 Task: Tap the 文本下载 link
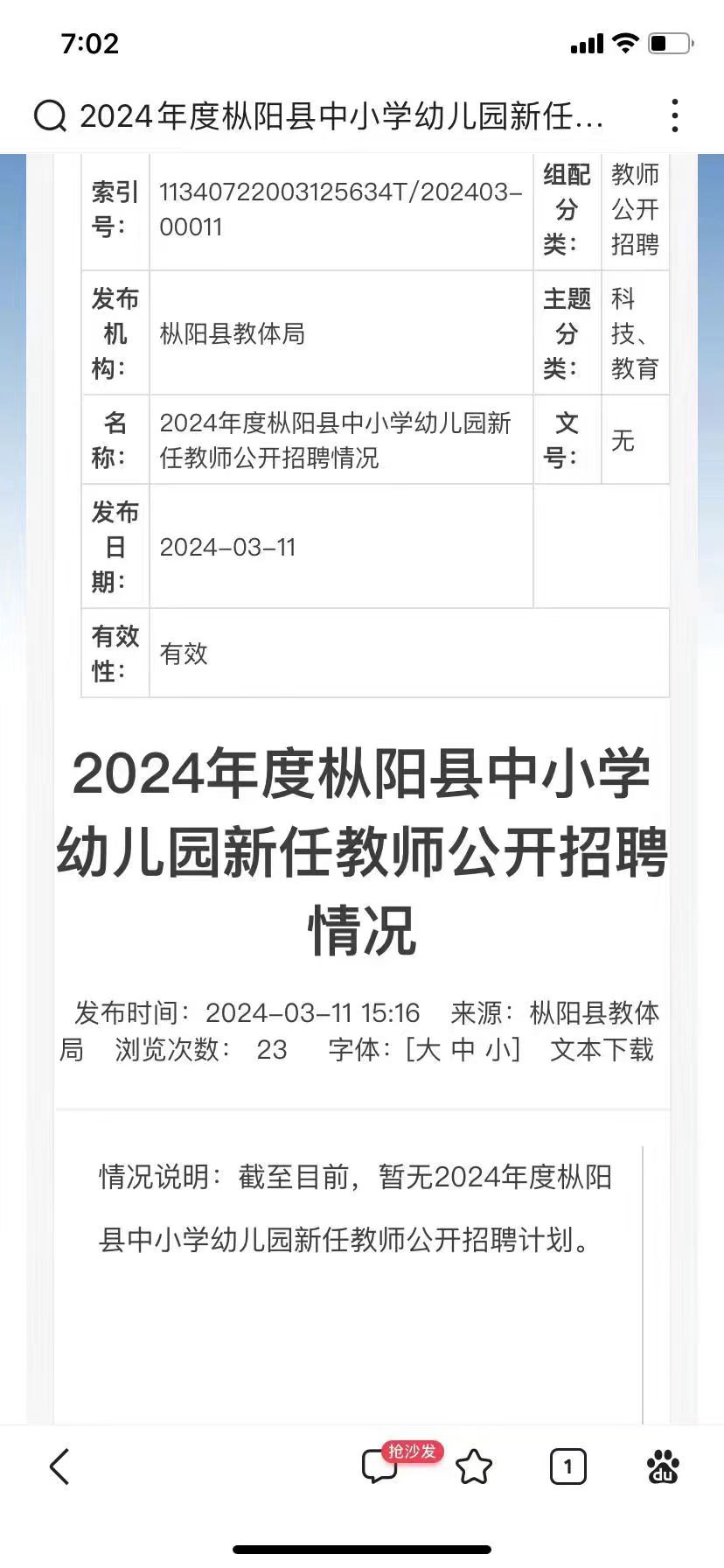(x=602, y=1049)
